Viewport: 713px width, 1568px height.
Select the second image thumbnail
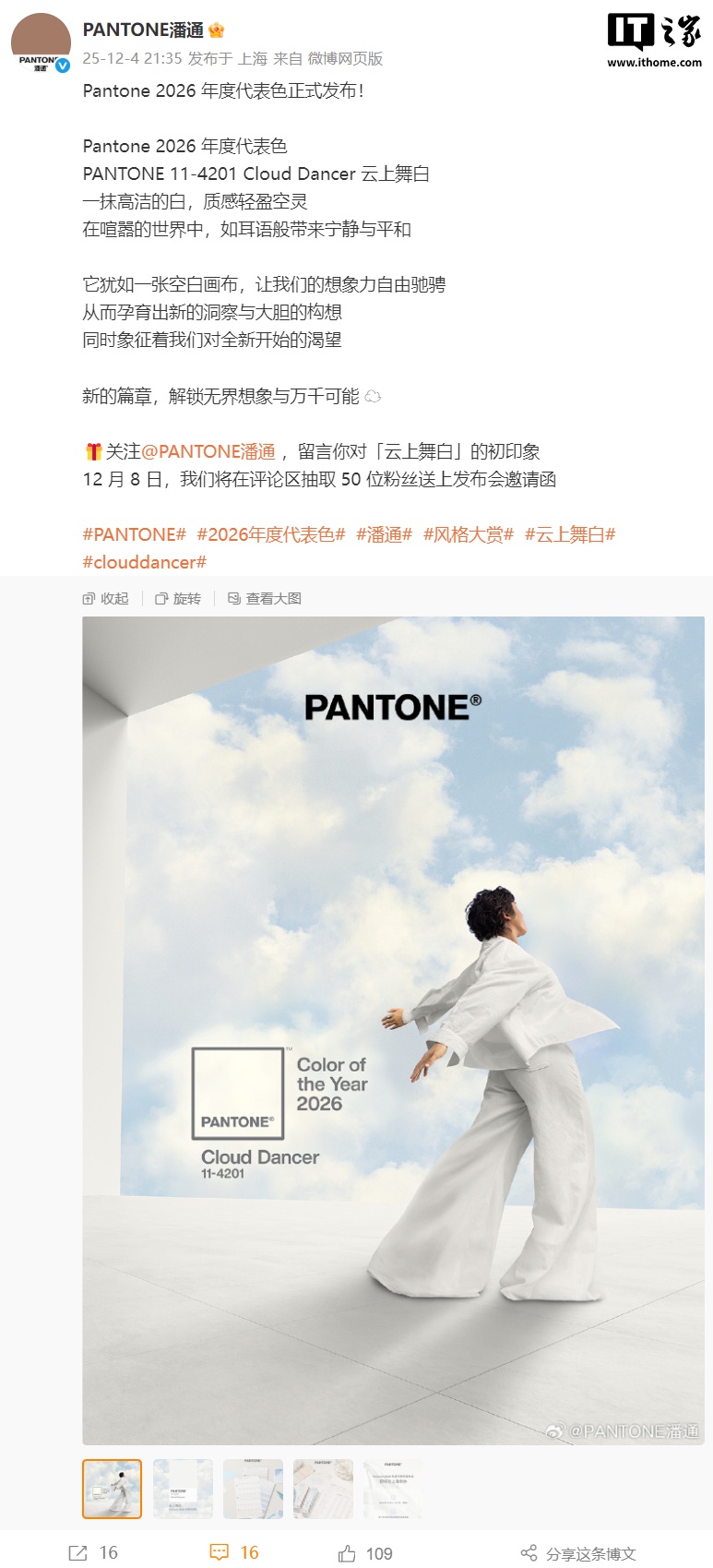pos(183,1489)
